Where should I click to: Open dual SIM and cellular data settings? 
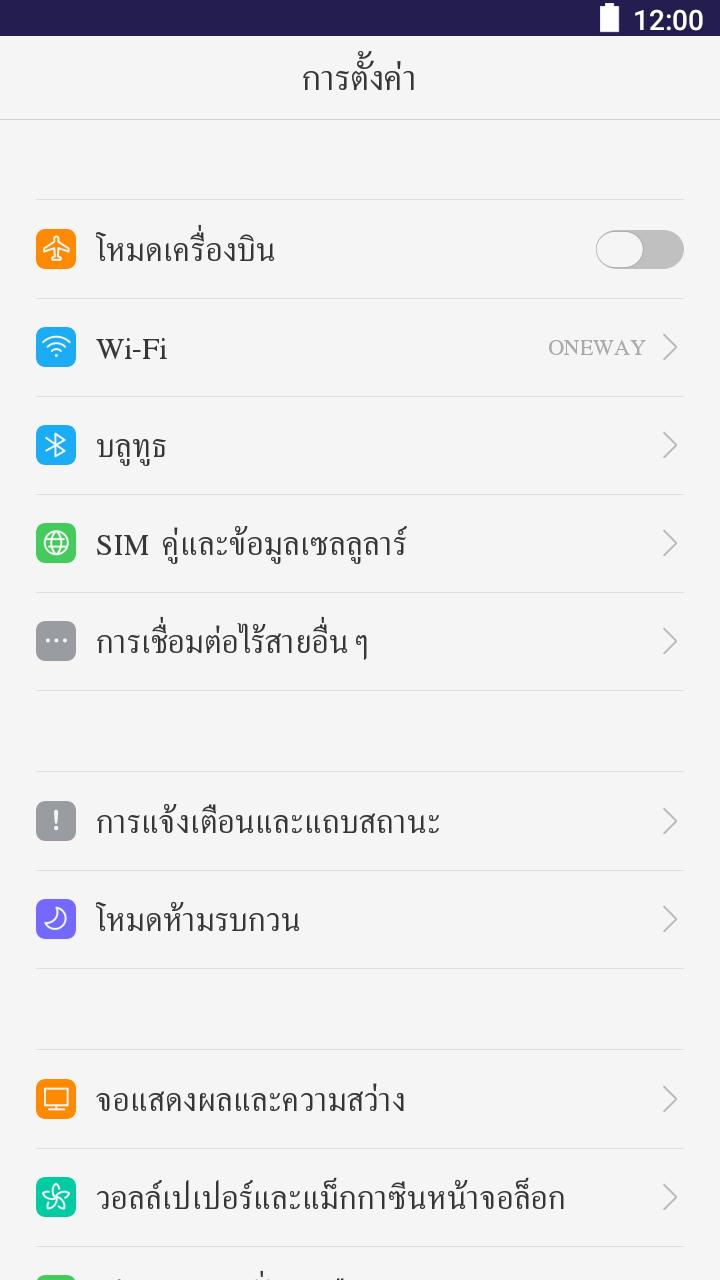[x=360, y=544]
